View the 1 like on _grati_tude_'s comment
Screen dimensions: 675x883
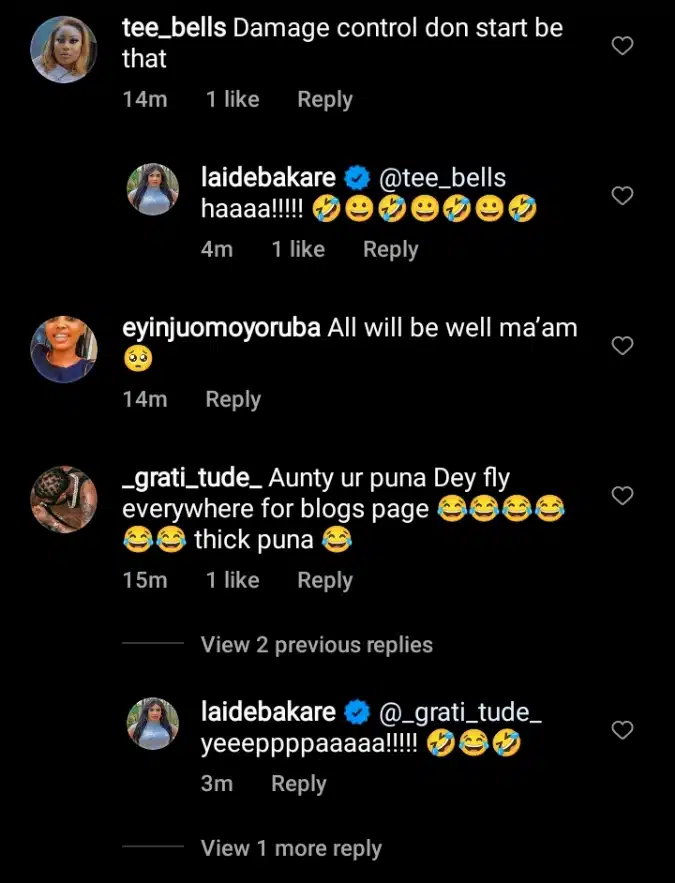[232, 580]
